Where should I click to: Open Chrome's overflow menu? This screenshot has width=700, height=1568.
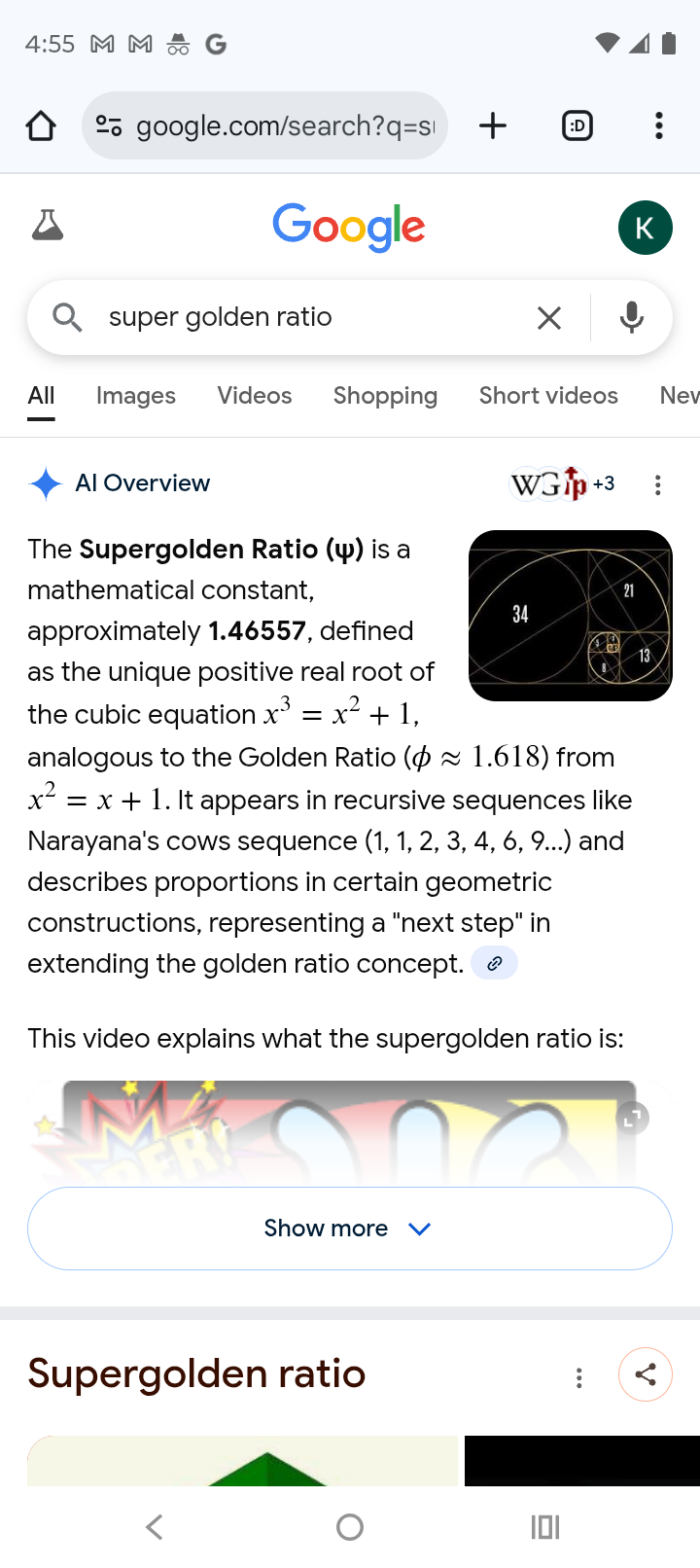658,125
